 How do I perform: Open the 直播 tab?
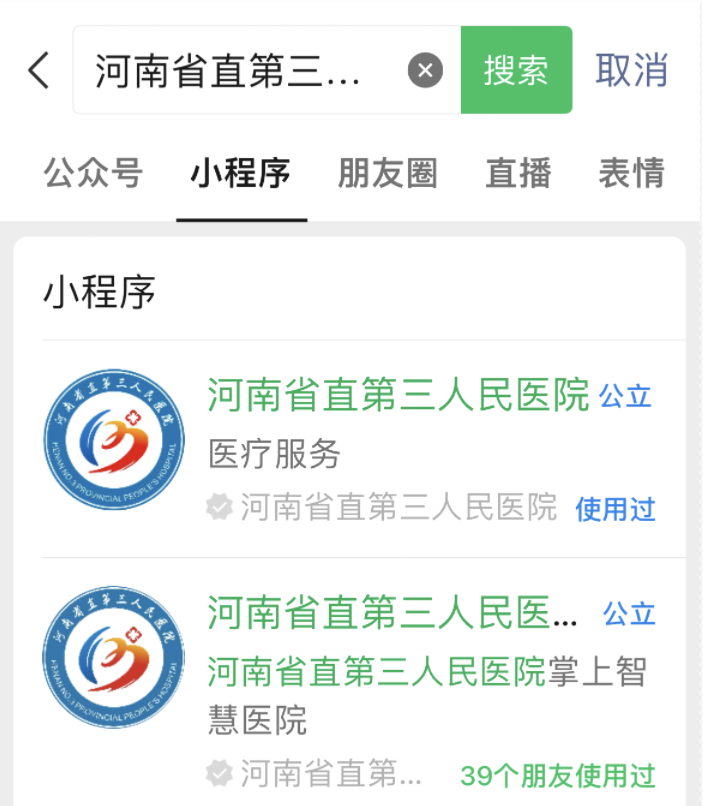pyautogui.click(x=518, y=173)
